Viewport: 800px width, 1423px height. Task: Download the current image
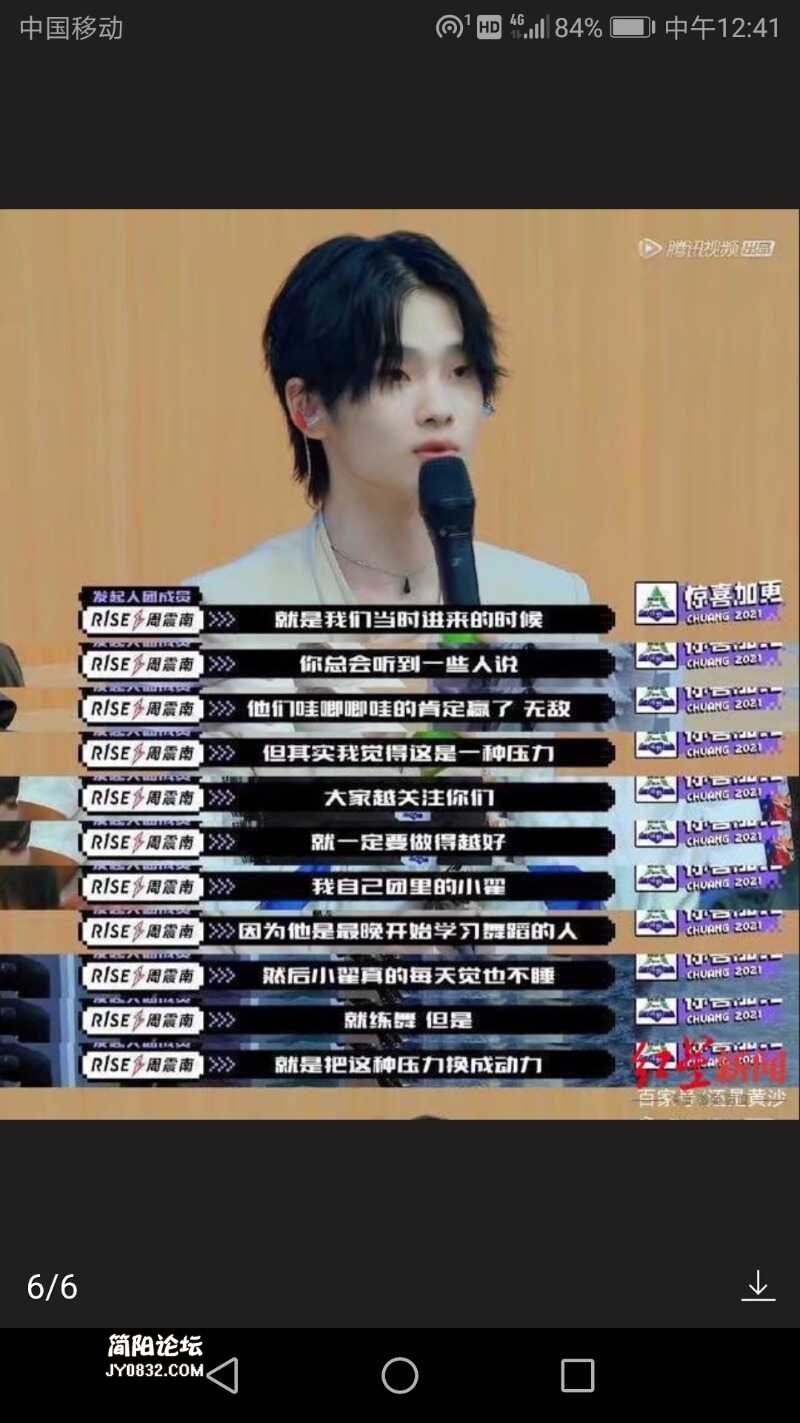click(757, 1286)
